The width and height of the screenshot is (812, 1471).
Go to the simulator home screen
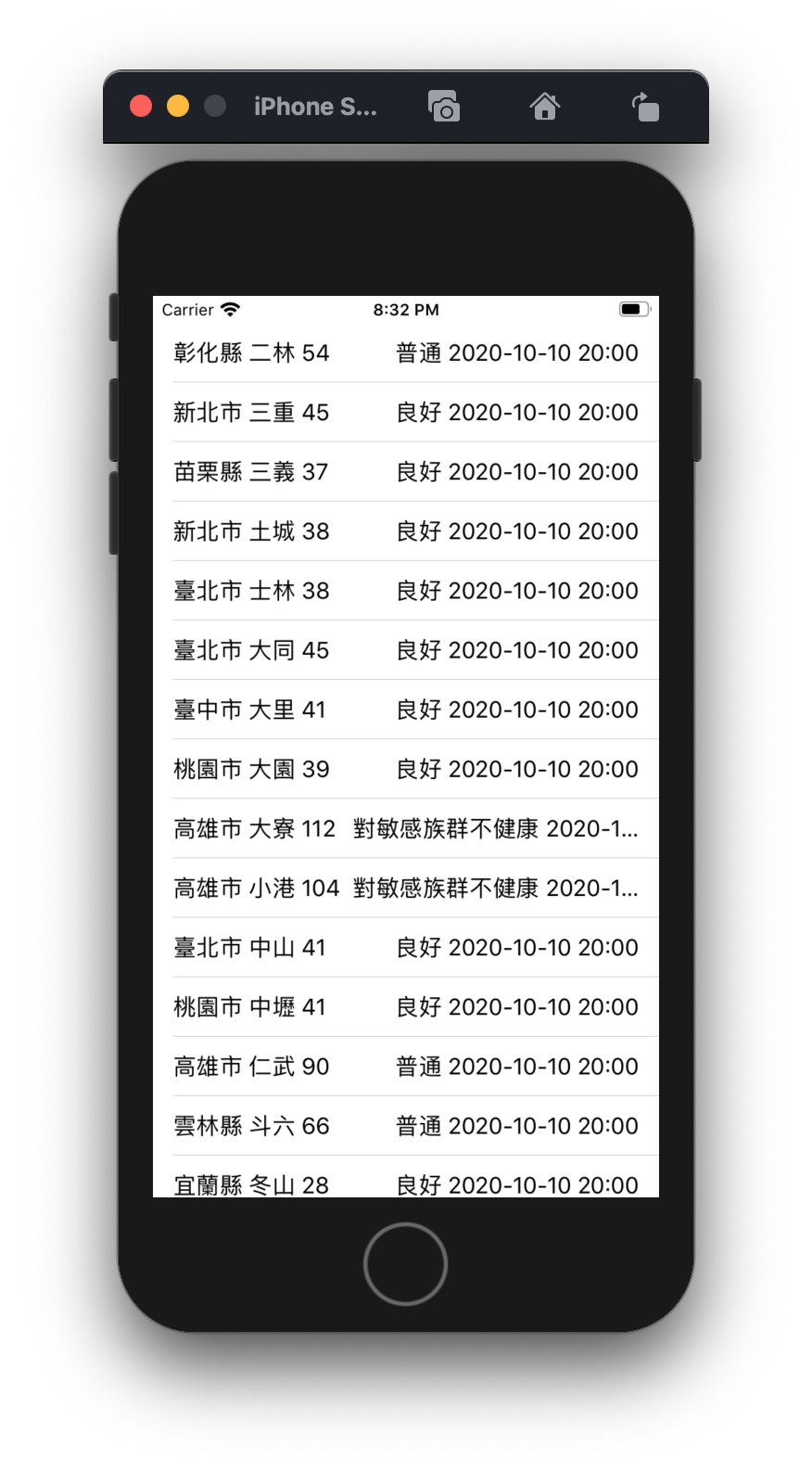pos(544,107)
